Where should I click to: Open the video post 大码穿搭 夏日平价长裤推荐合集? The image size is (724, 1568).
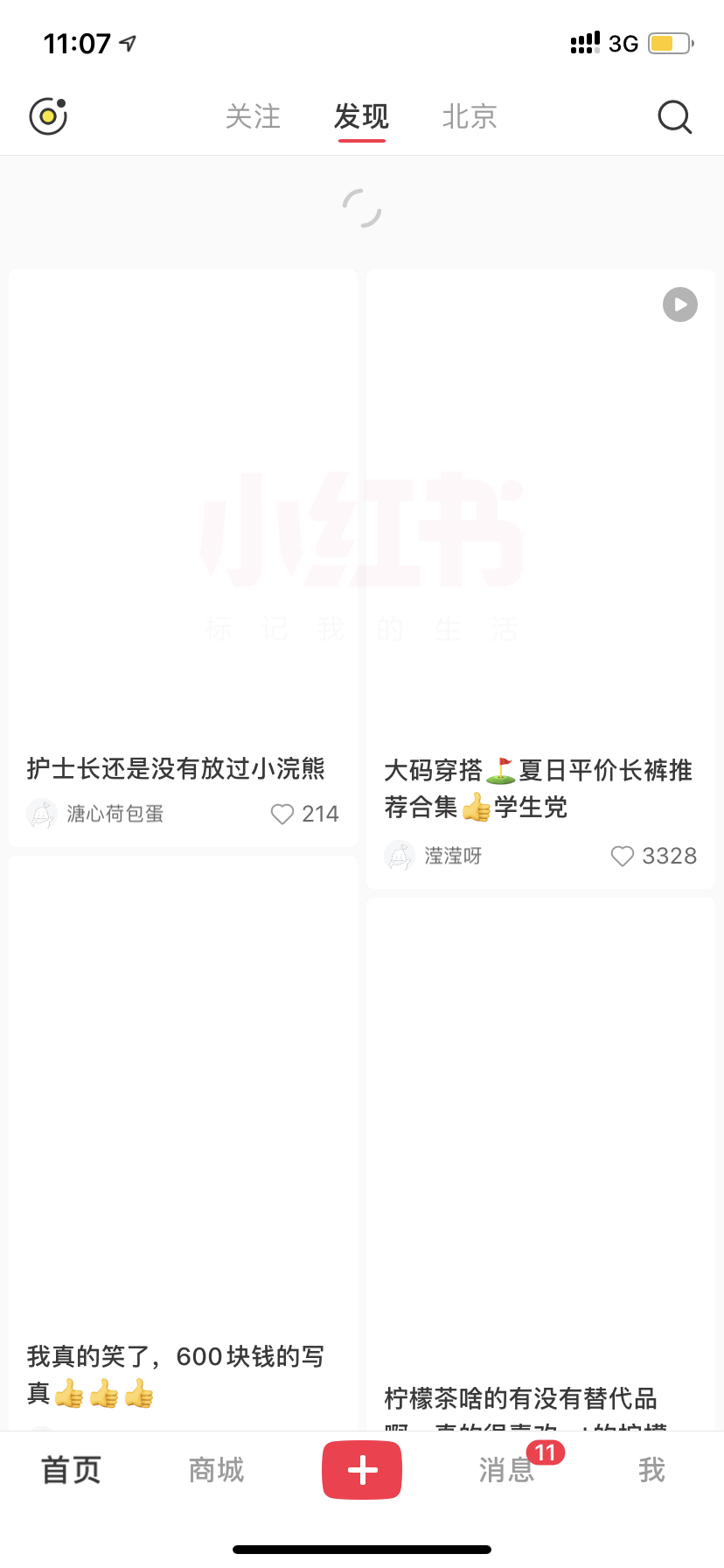[x=540, y=507]
